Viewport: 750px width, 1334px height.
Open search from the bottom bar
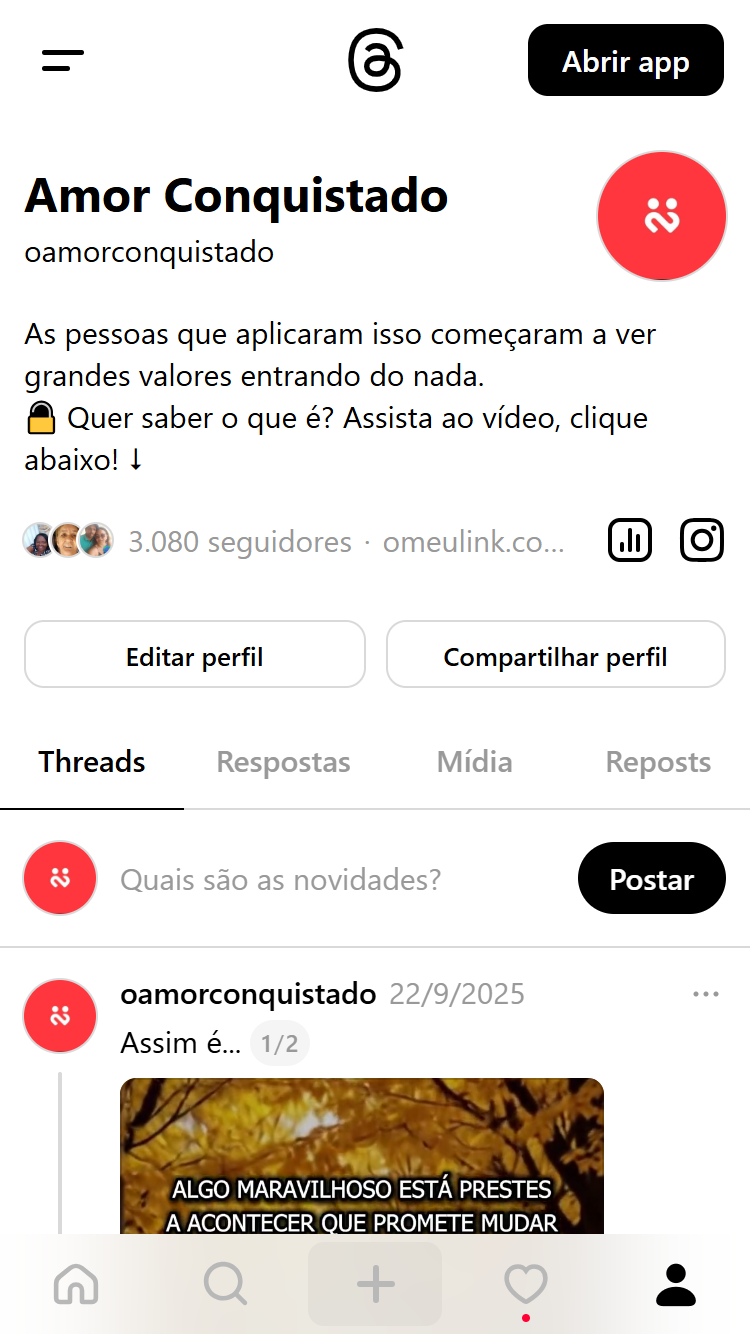pos(225,1284)
